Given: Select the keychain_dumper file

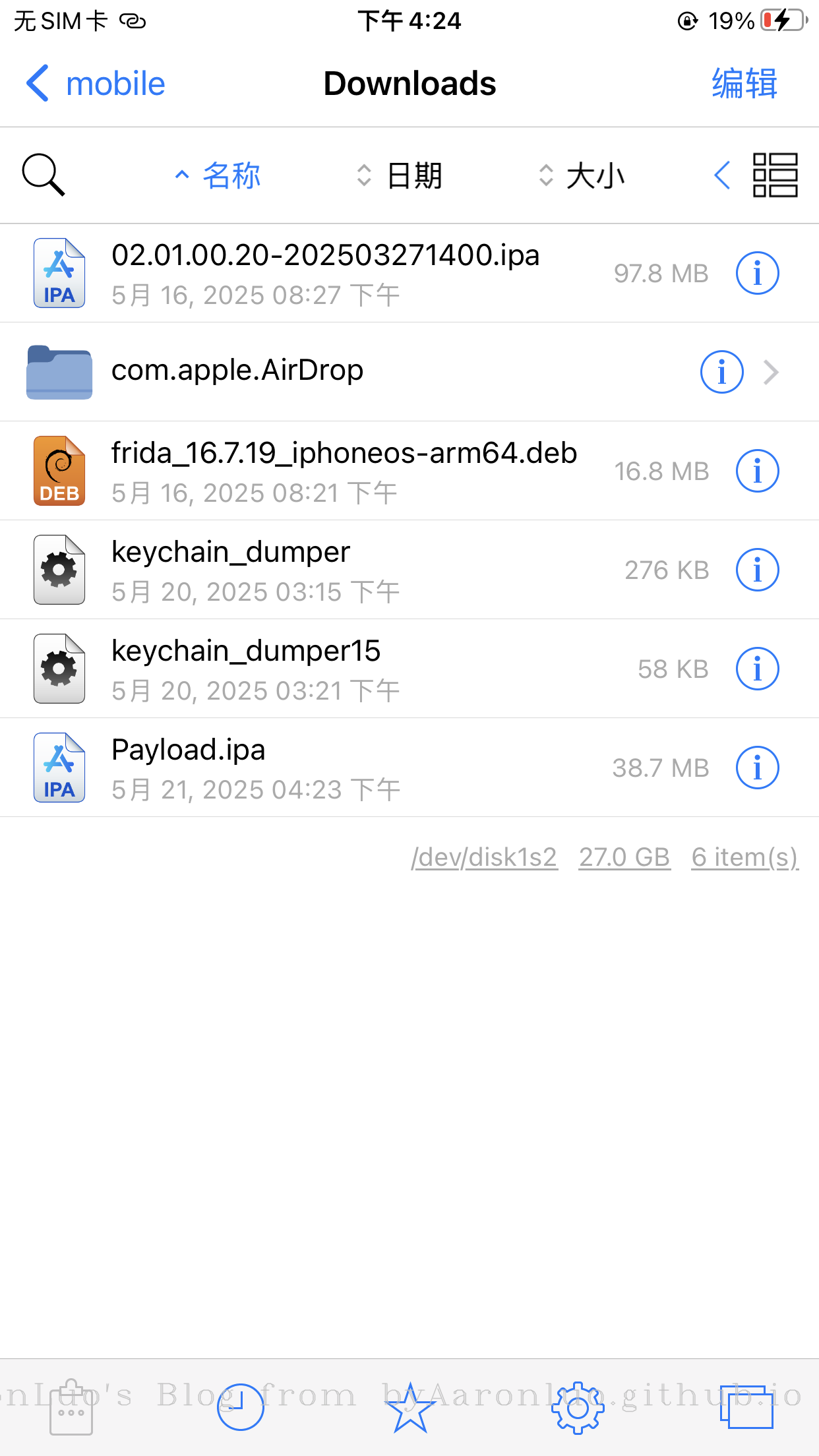Looking at the screenshot, I should point(231,570).
